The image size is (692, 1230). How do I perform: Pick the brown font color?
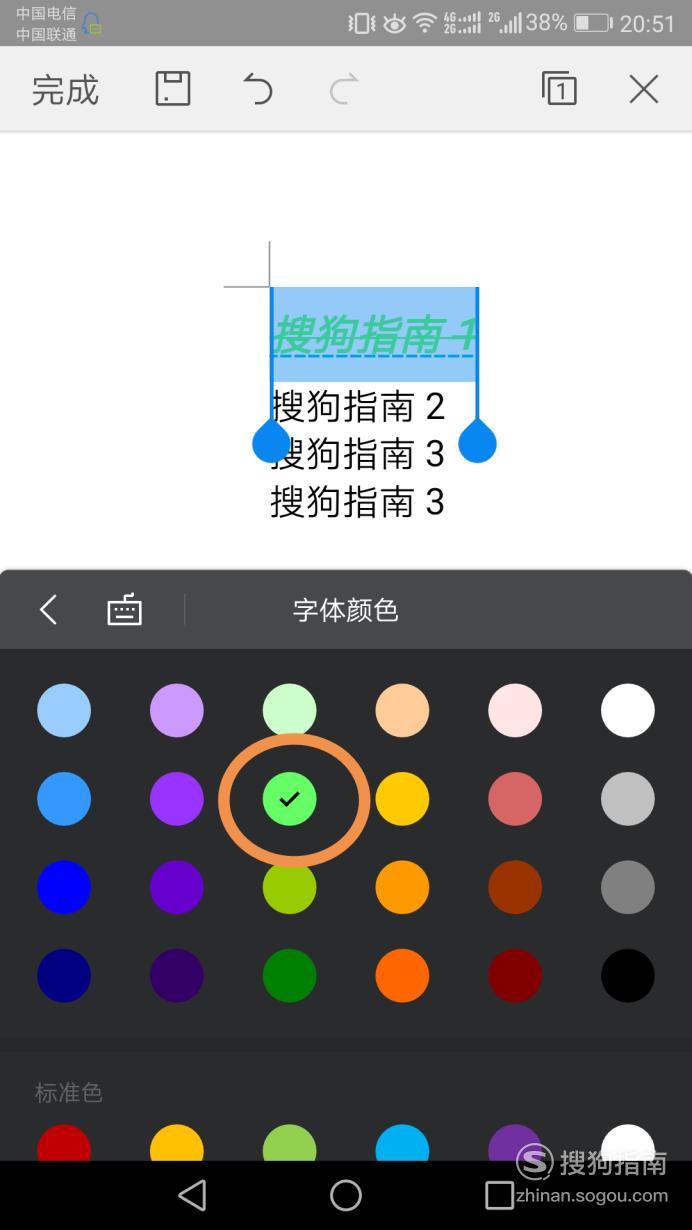tap(515, 887)
